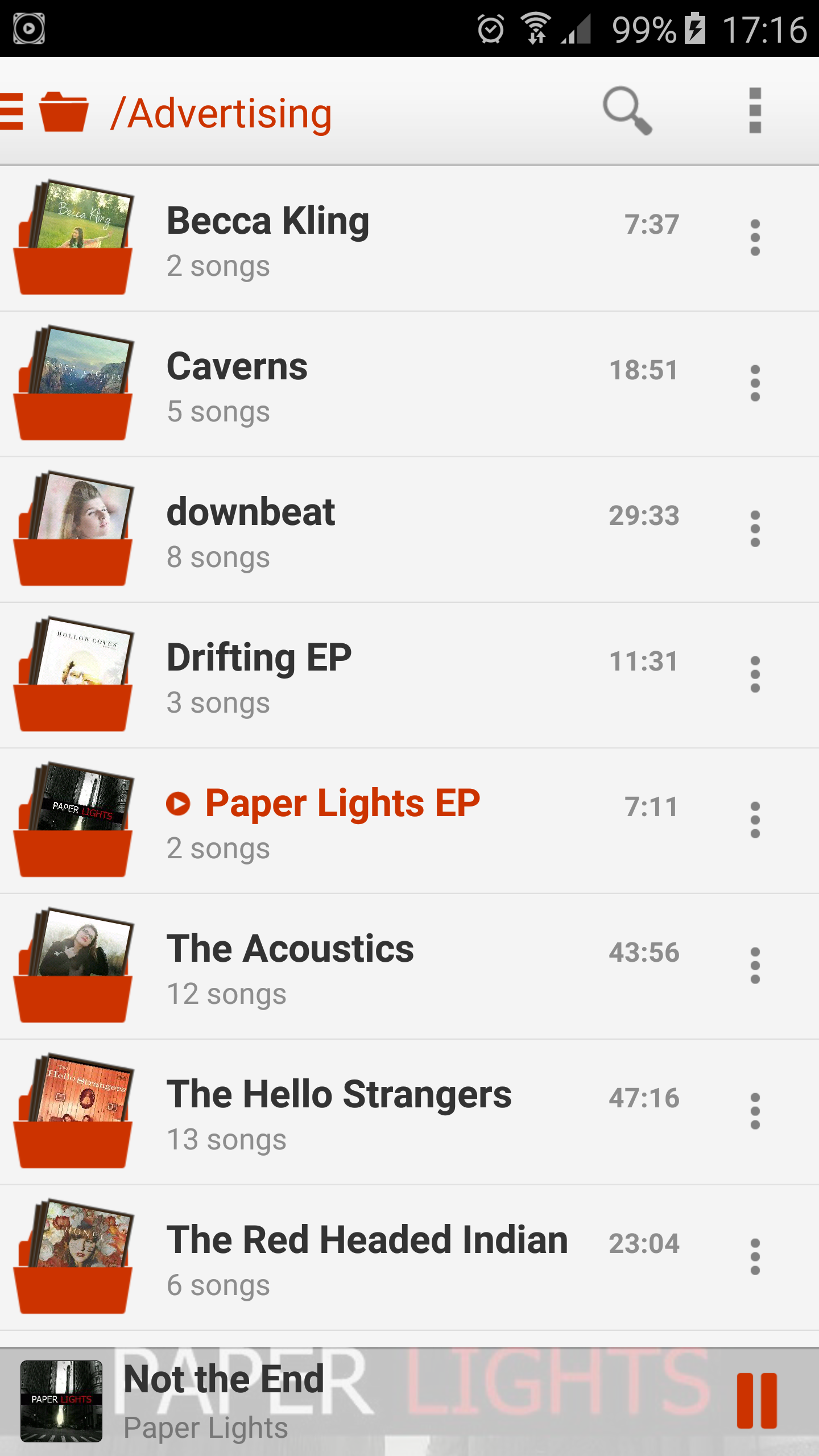819x1456 pixels.
Task: Tap the folder icon beside /Advertising
Action: (64, 111)
